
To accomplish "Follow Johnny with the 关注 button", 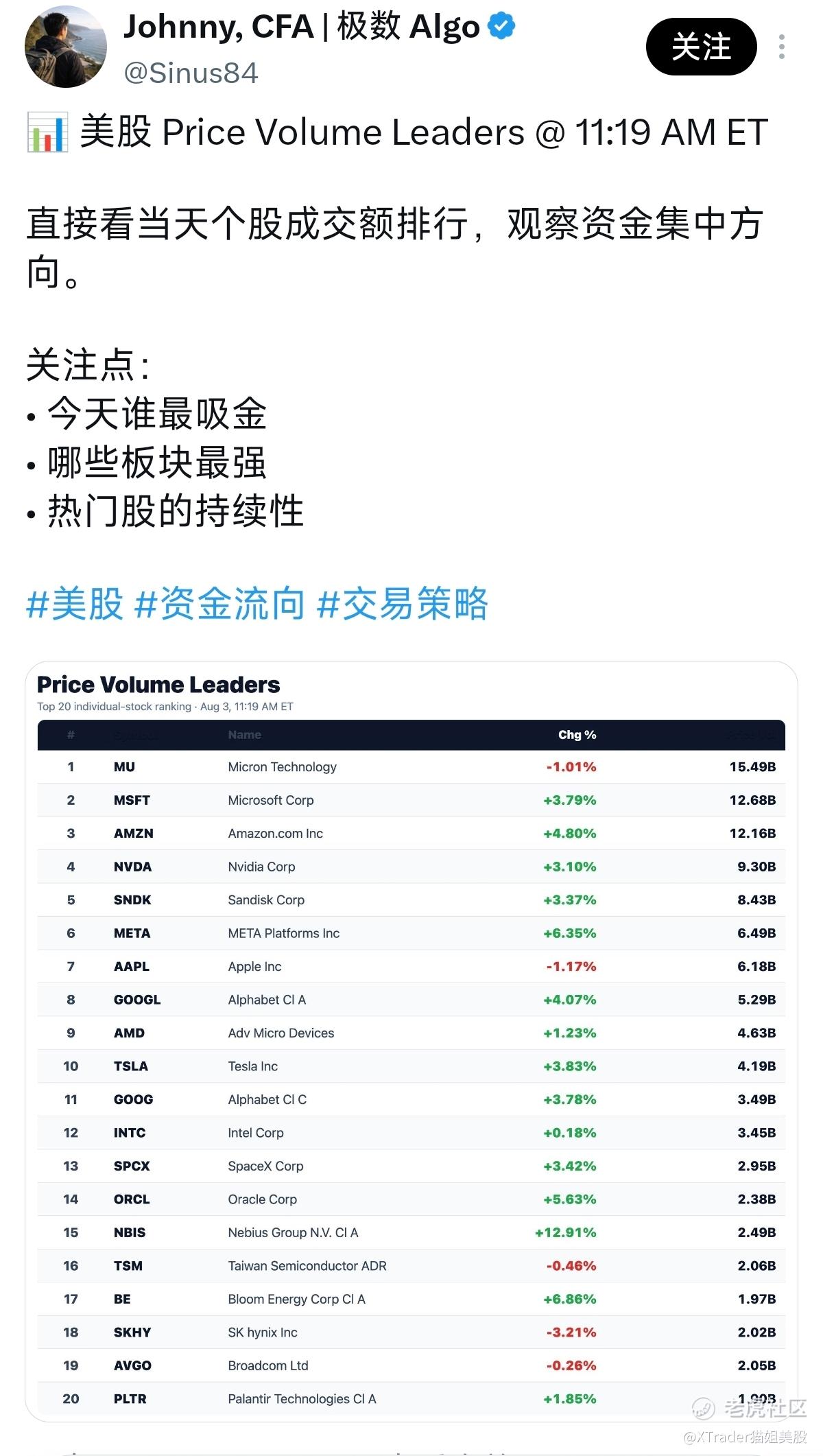I will click(x=701, y=47).
